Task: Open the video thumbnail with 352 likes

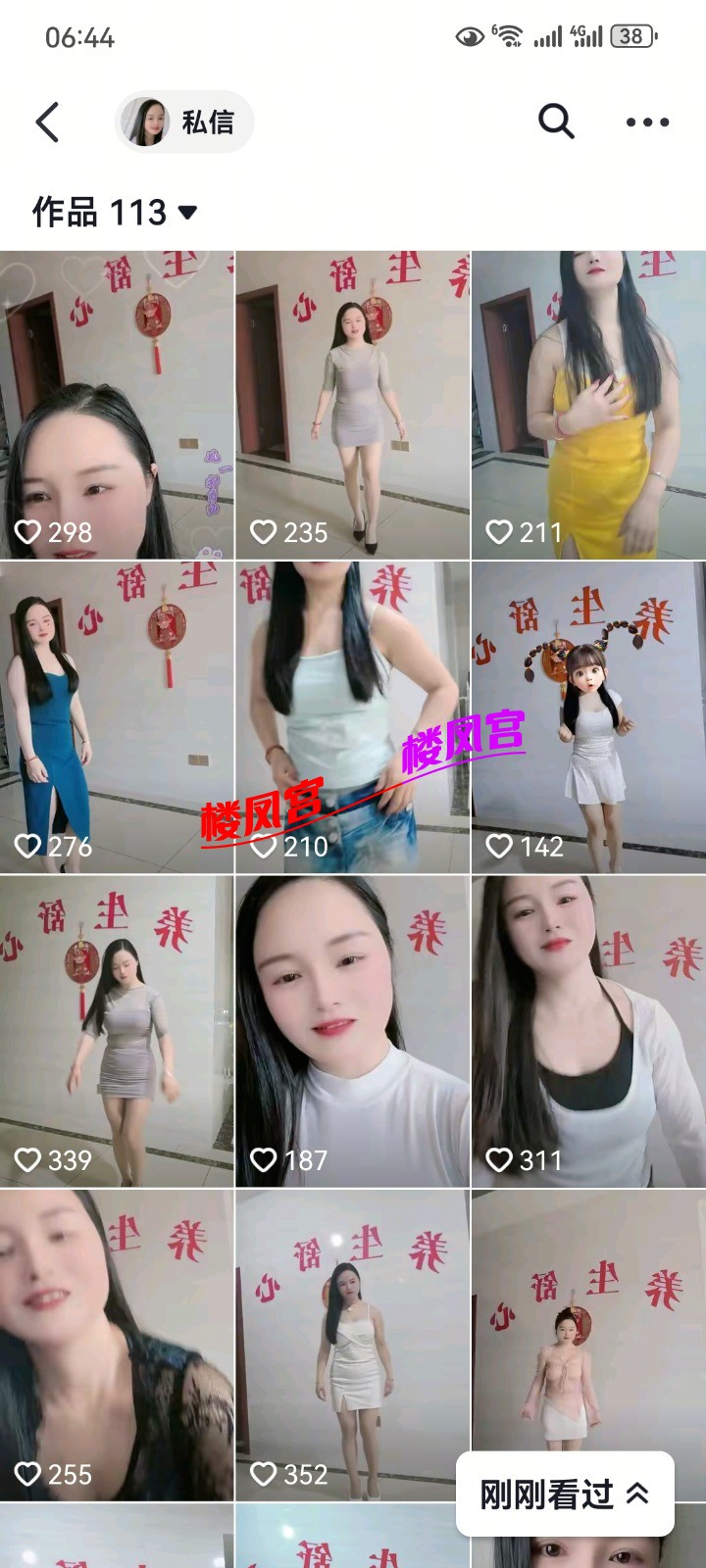Action: (351, 1352)
